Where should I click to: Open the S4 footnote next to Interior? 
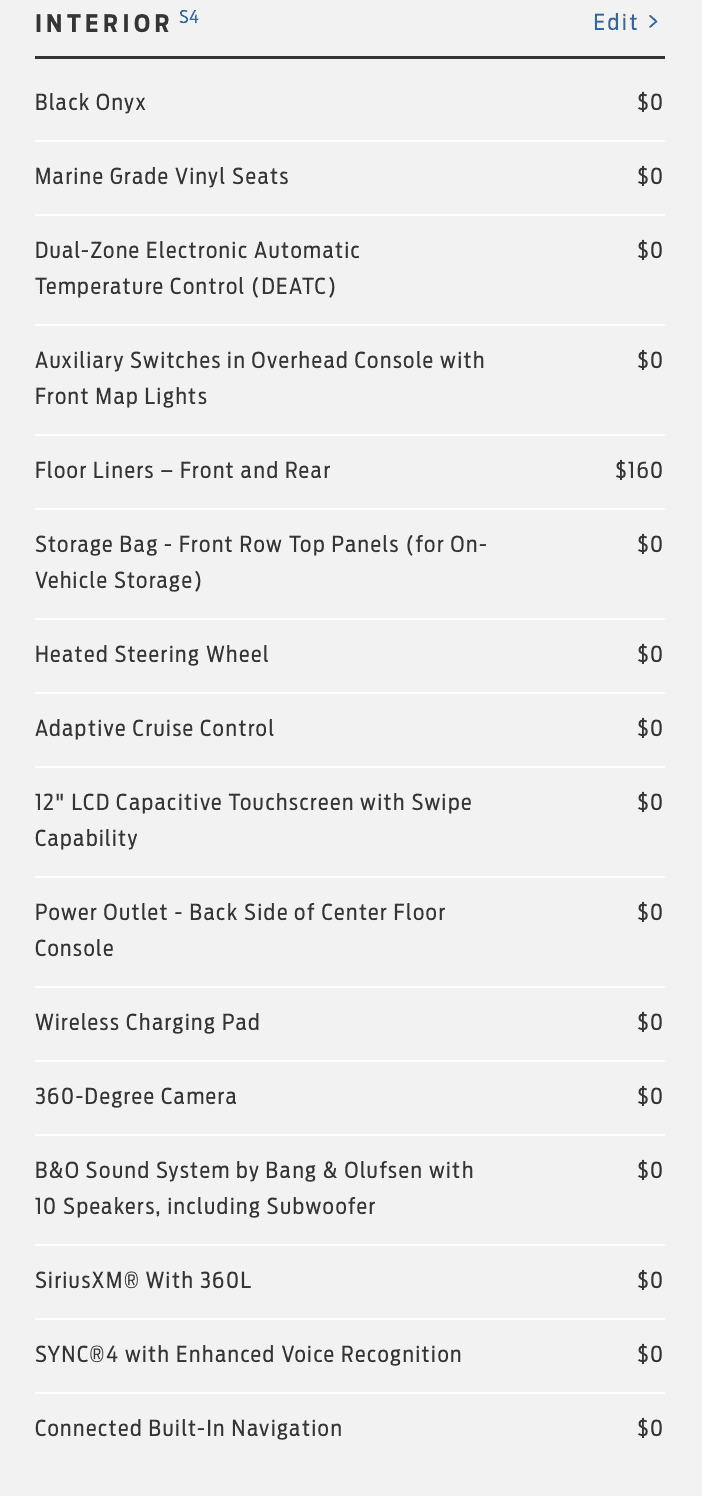tap(188, 16)
